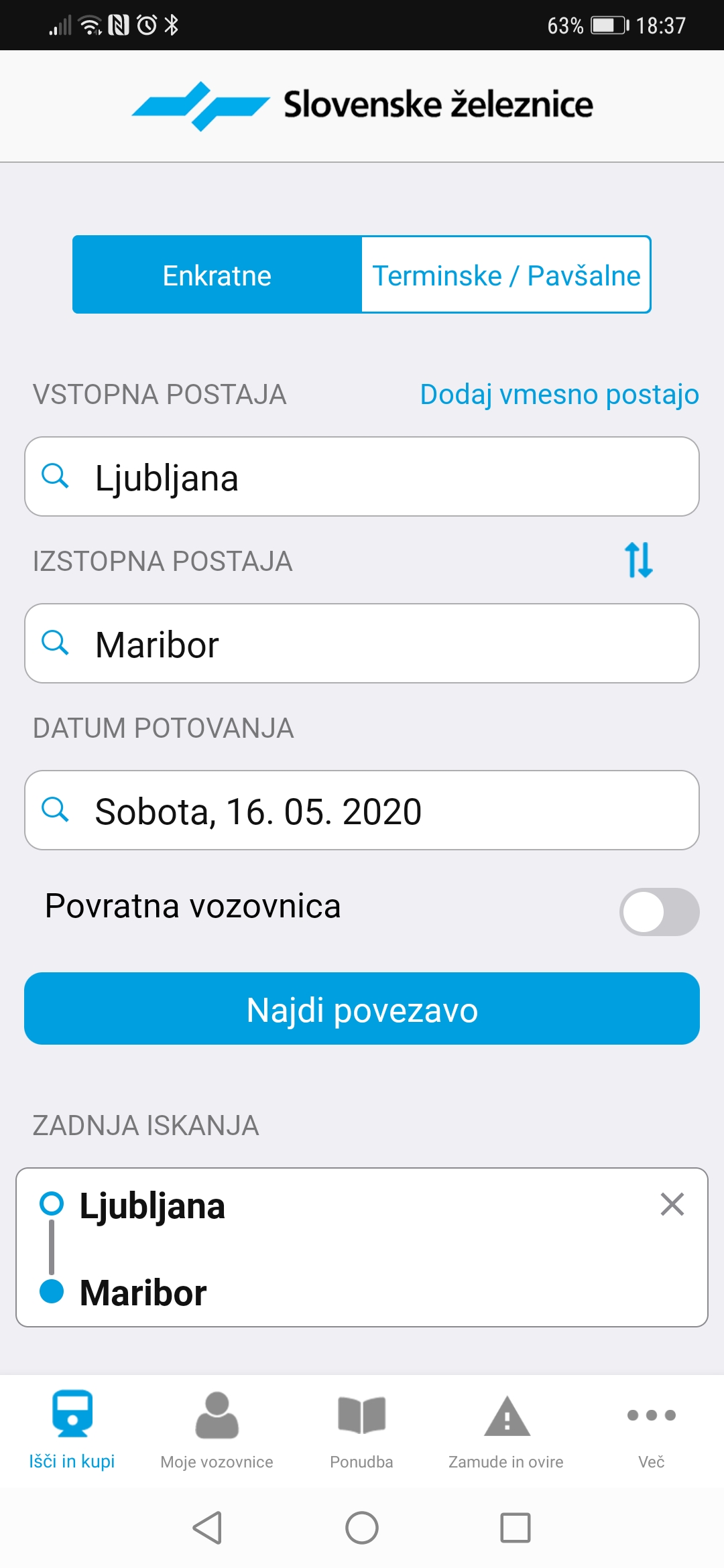Edit the departure station field Ljubljana
724x1568 pixels.
tap(362, 477)
